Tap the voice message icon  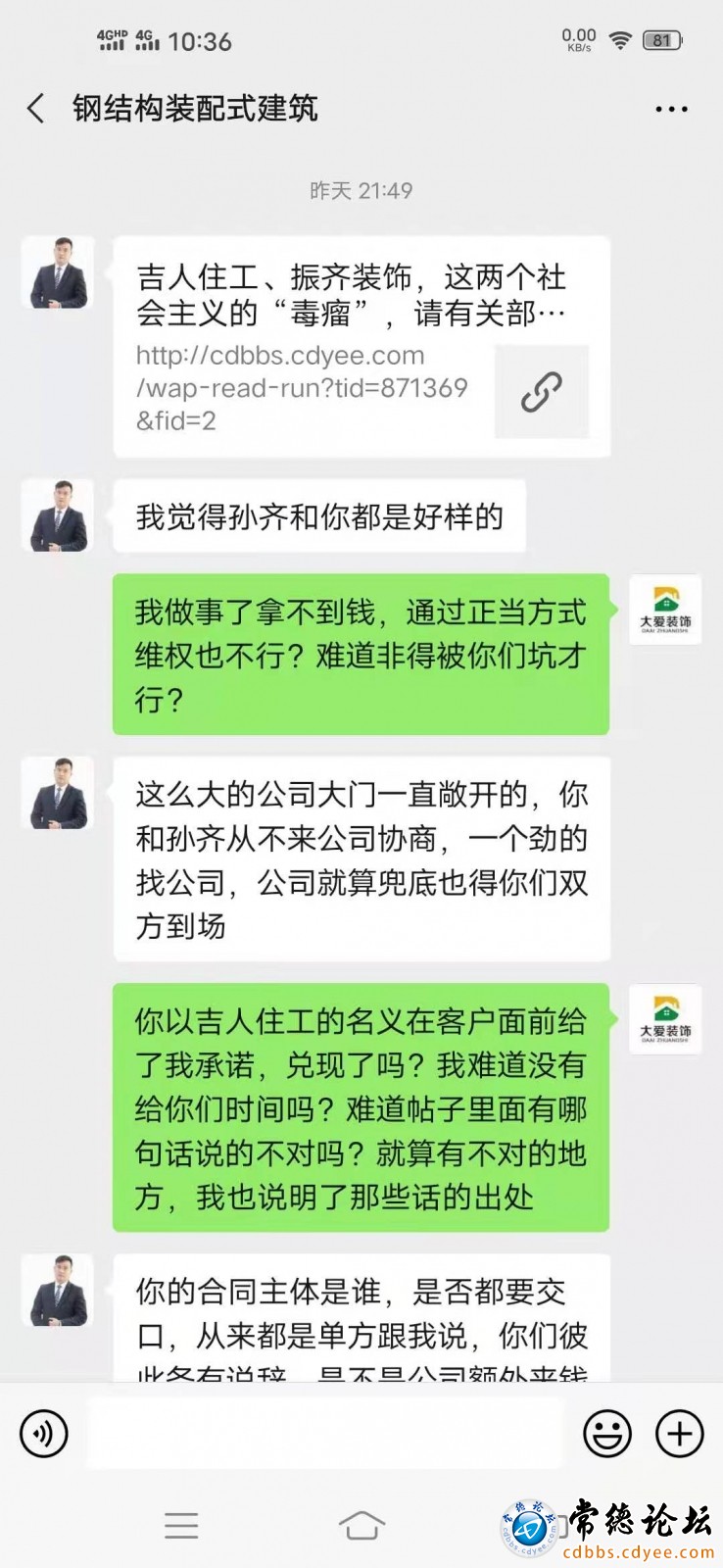pos(44,1434)
